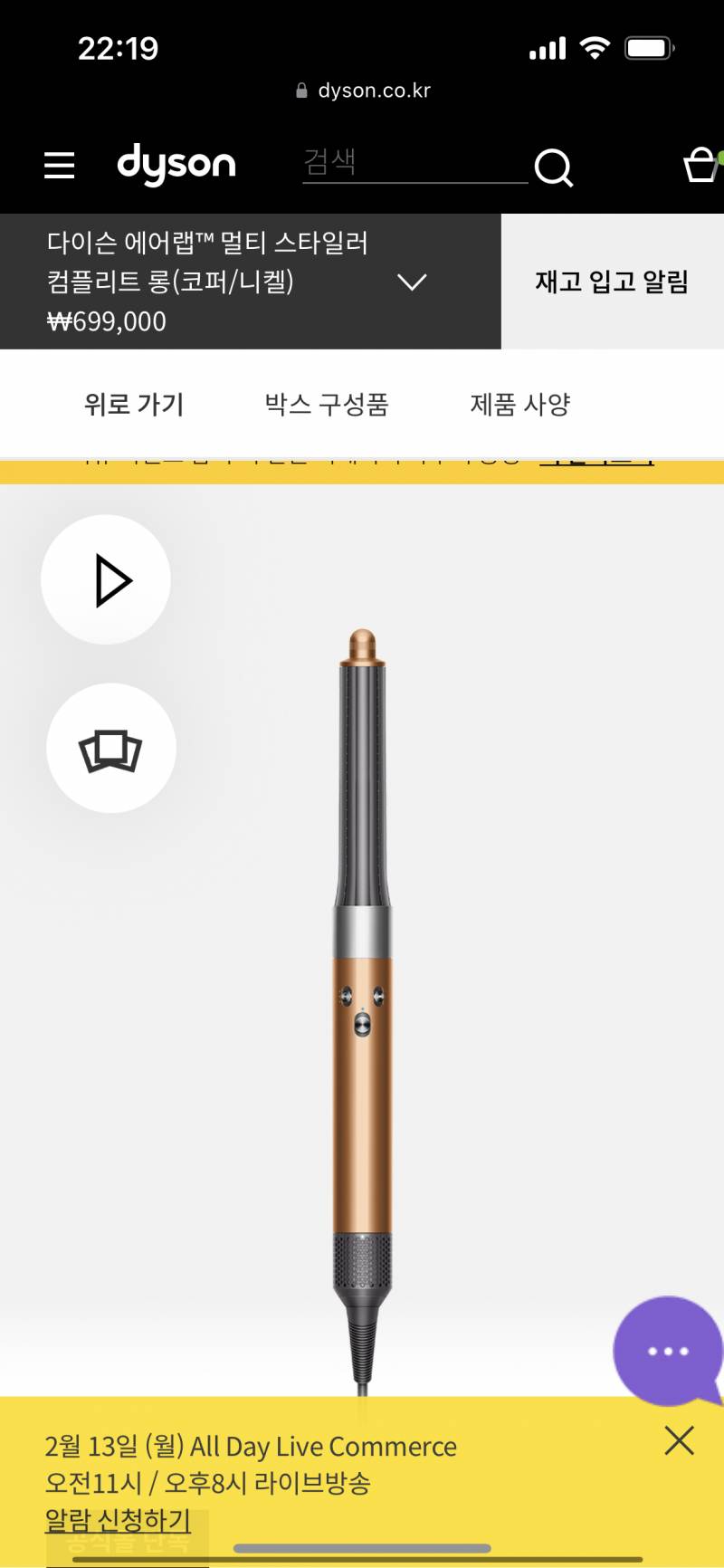Switch to 박스 구성품 tab

(x=327, y=405)
